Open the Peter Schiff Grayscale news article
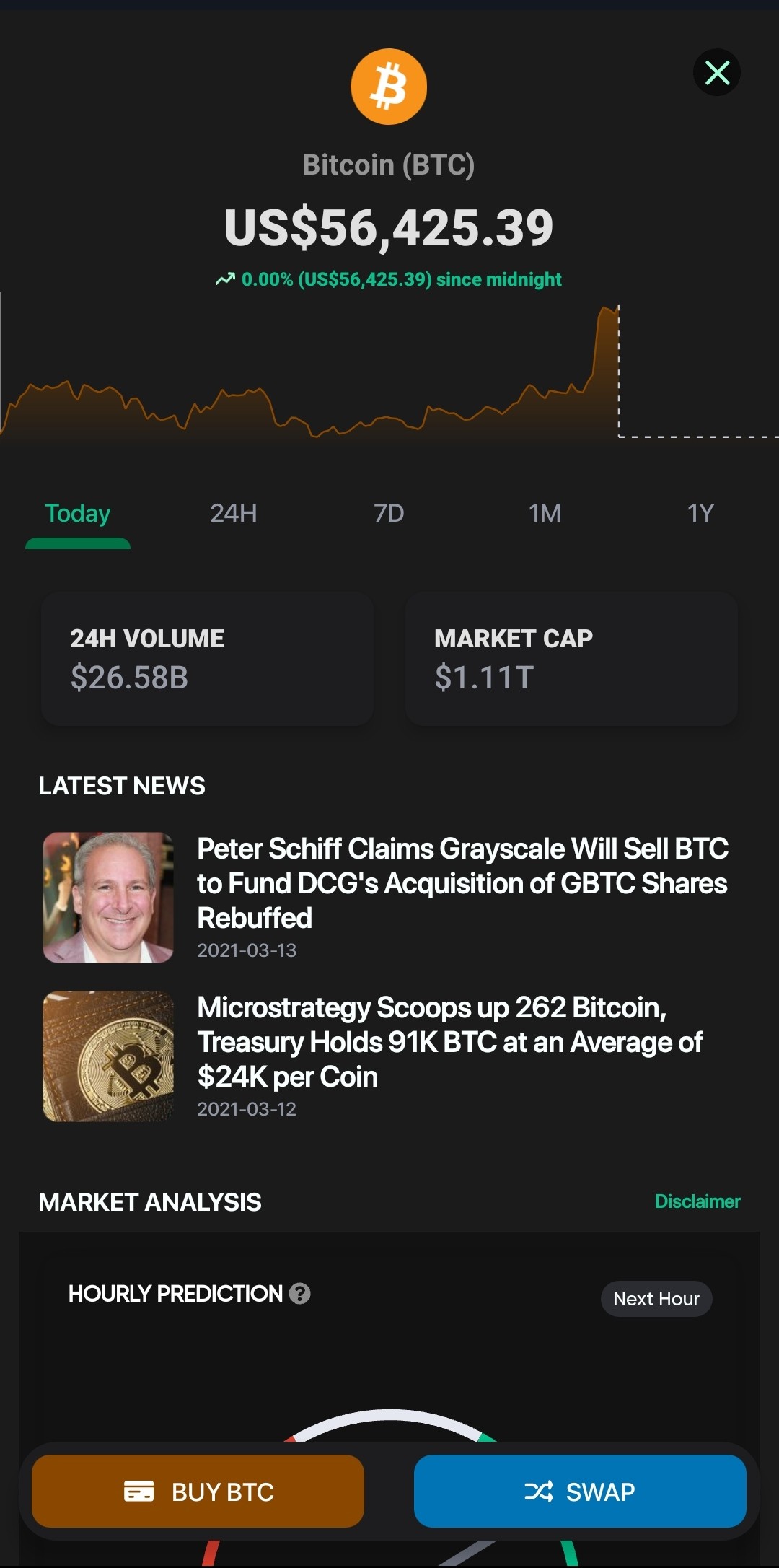The width and height of the screenshot is (779, 1568). pyautogui.click(x=389, y=897)
